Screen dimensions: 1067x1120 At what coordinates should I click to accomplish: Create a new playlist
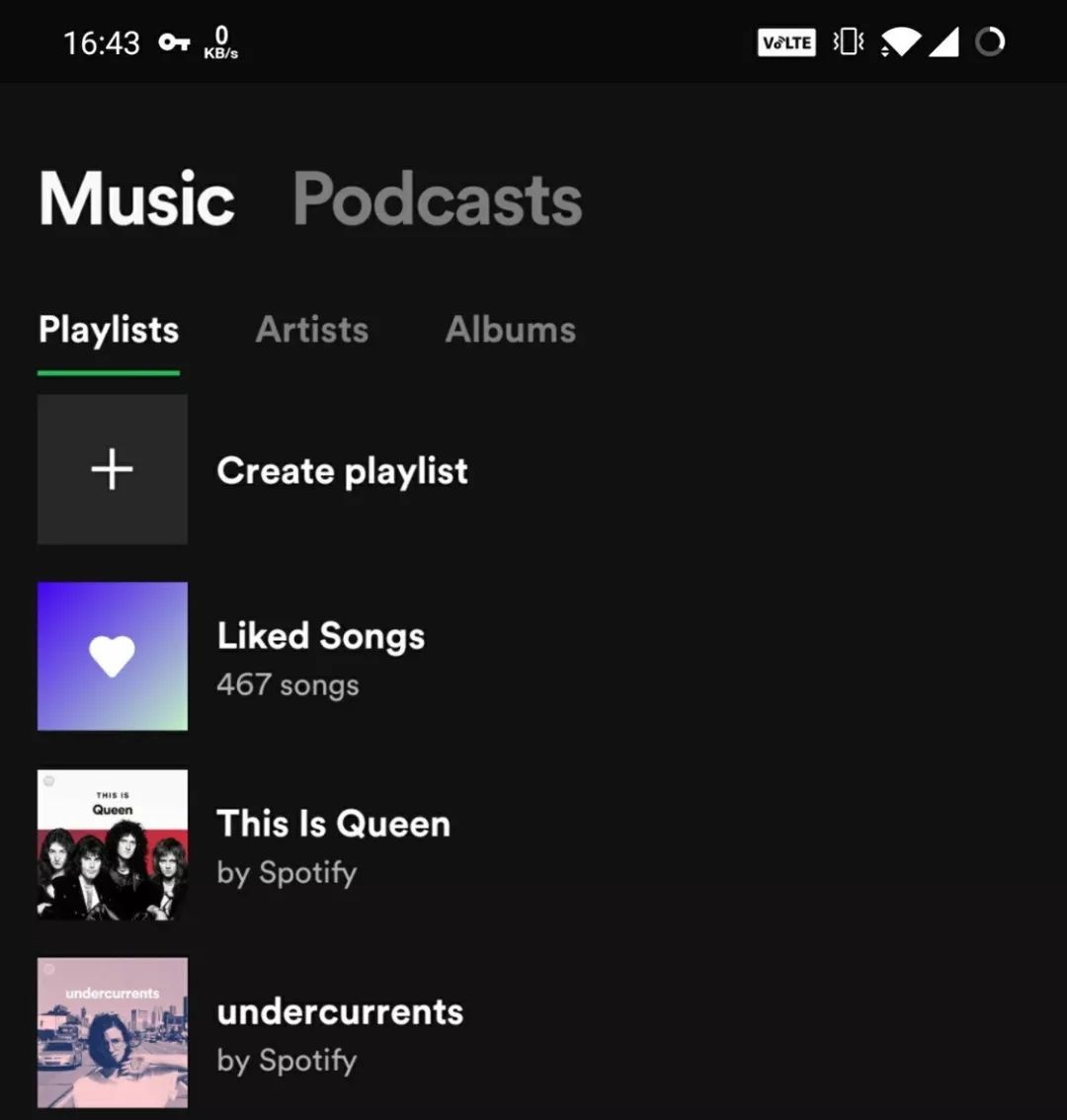point(341,470)
